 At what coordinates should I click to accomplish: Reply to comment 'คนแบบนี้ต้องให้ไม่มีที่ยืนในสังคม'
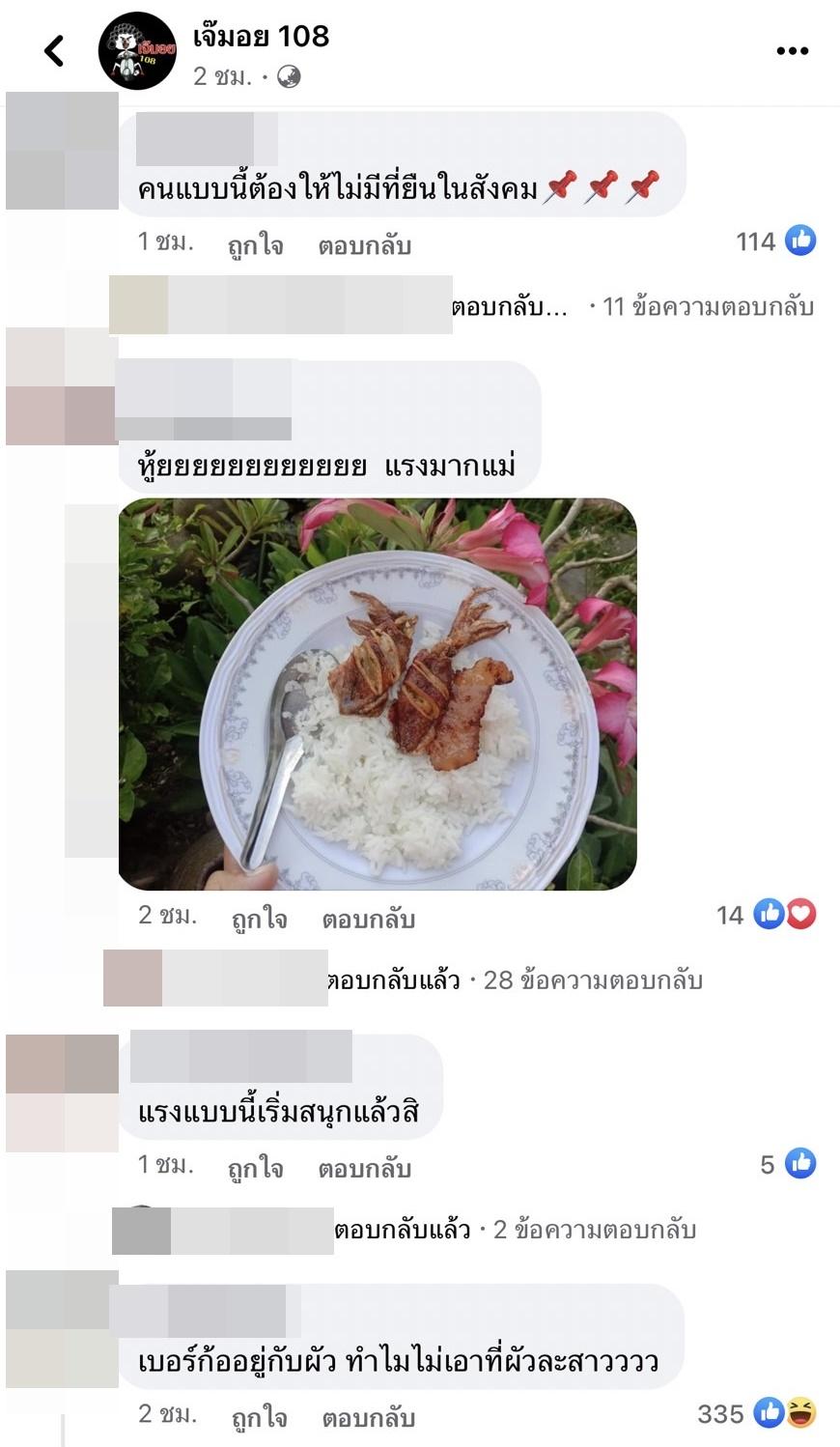tap(365, 245)
